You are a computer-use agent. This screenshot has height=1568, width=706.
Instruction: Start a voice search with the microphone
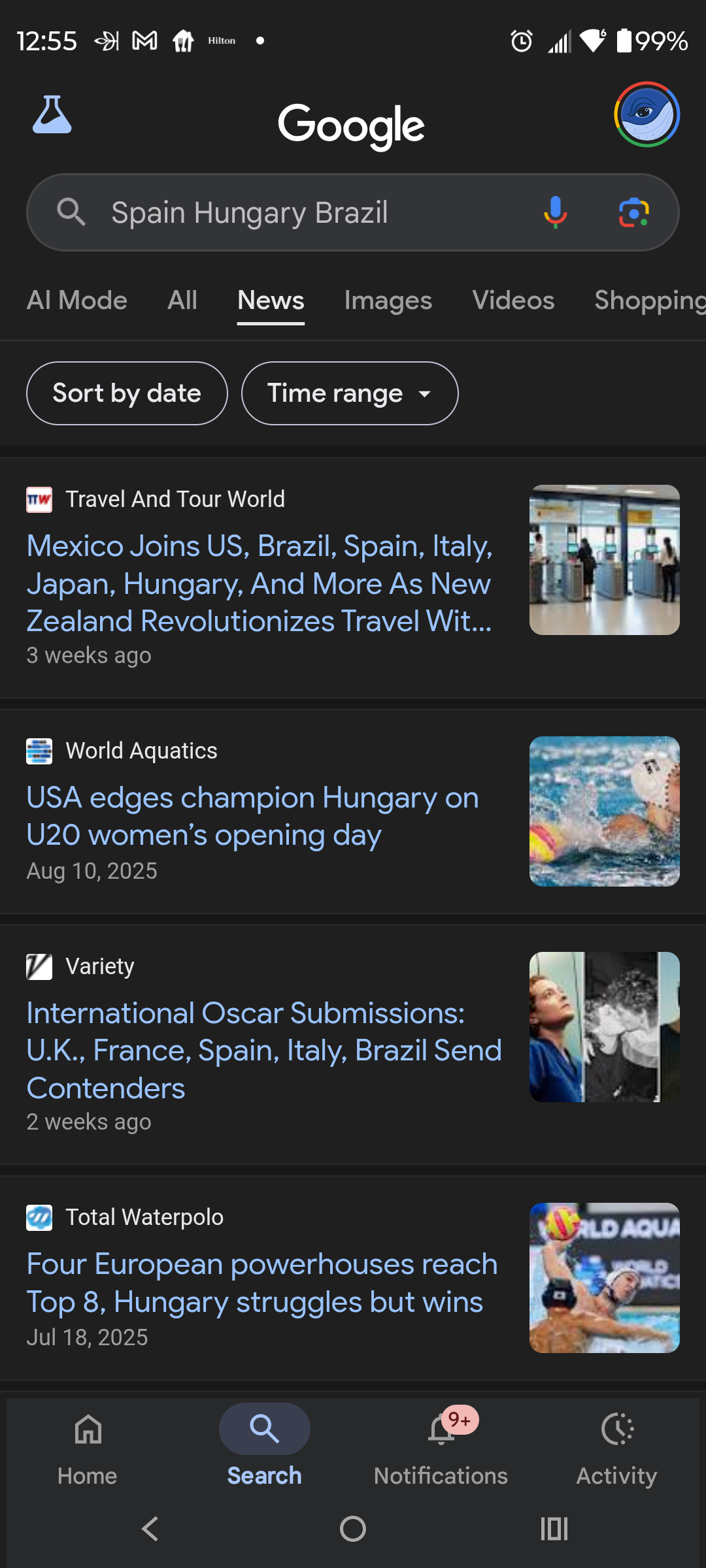pos(554,212)
